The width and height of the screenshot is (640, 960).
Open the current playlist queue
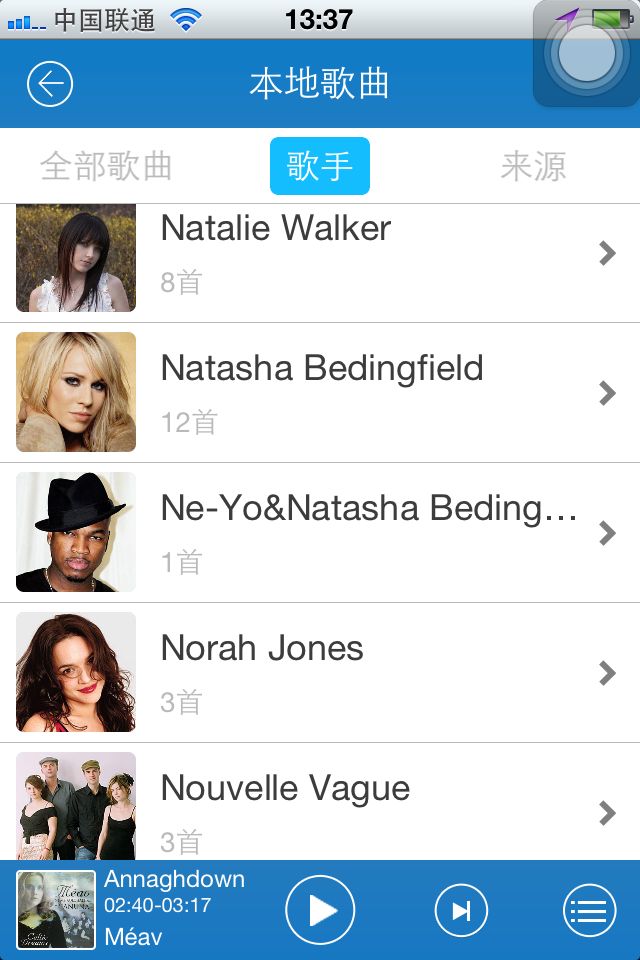point(590,911)
